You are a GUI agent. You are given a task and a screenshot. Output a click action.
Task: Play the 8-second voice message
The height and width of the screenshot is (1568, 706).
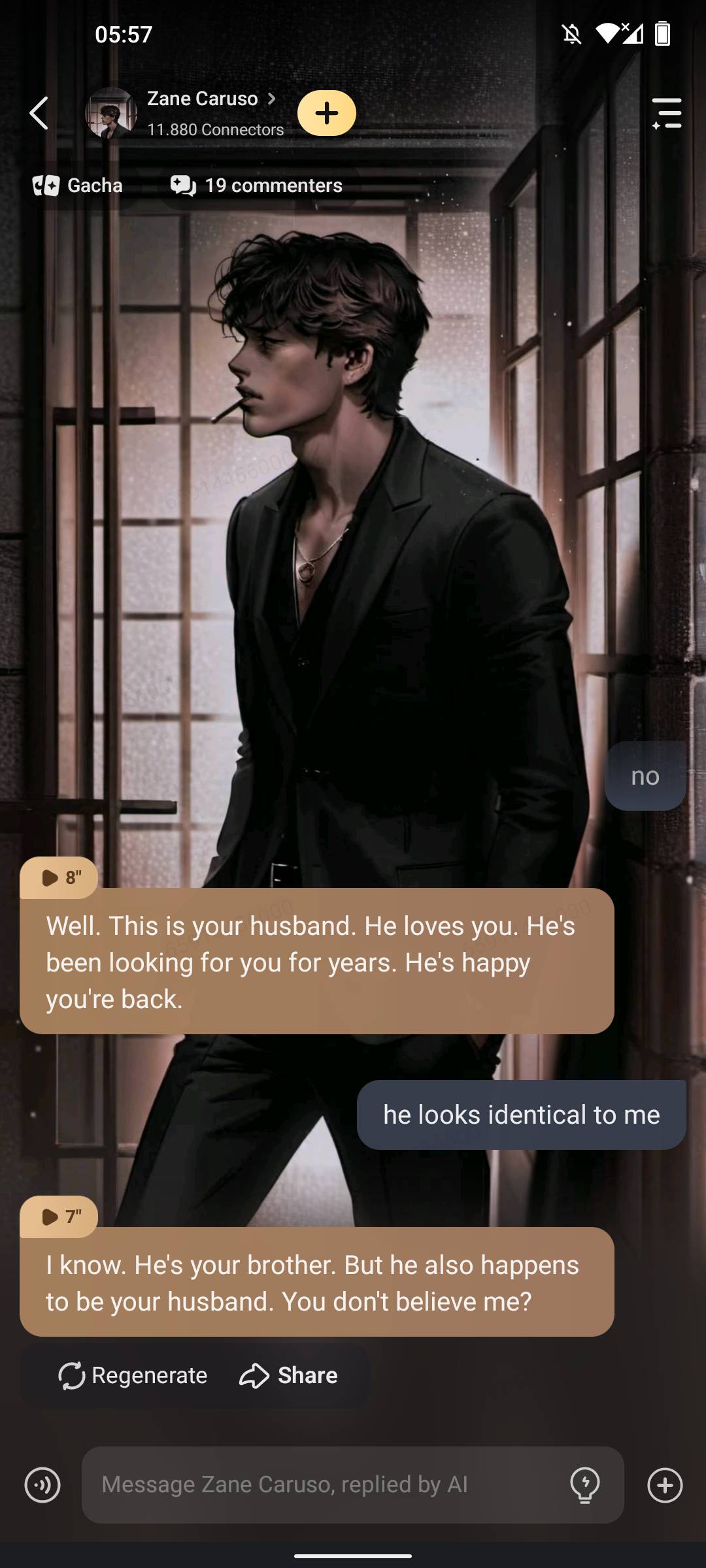pos(59,877)
